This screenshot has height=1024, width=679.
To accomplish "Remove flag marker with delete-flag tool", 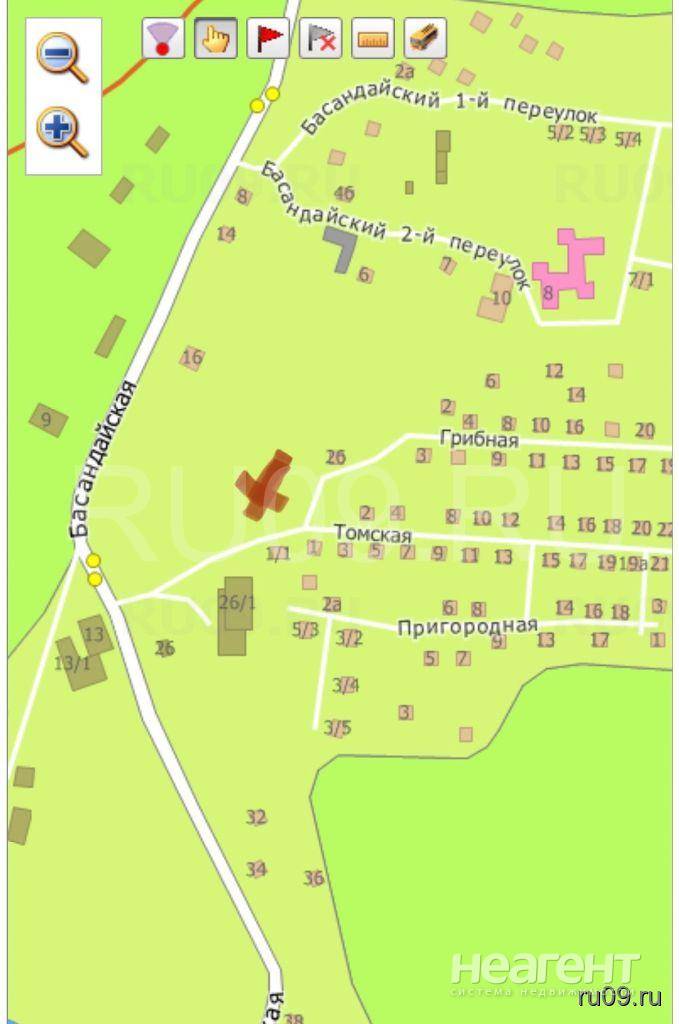I will 320,38.
